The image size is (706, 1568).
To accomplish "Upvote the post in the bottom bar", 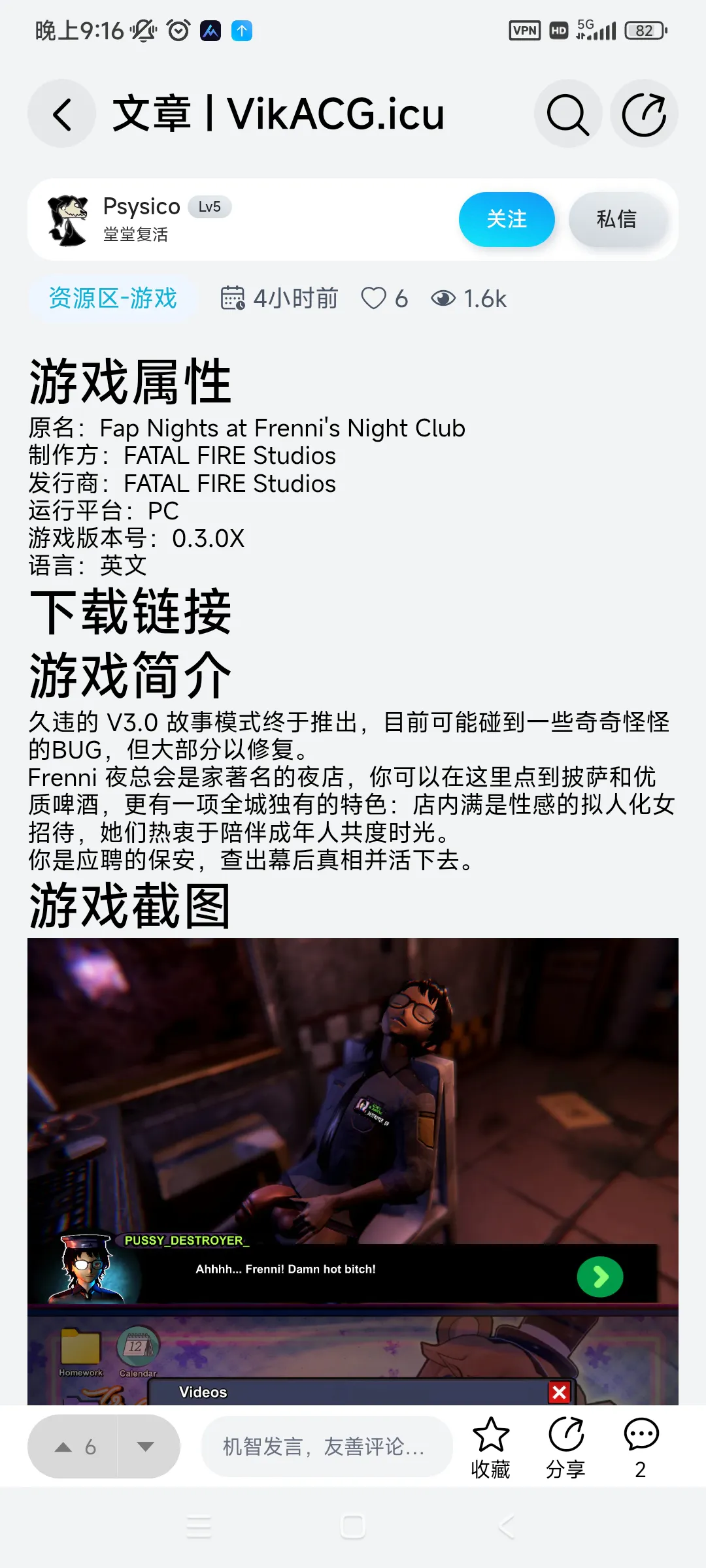I will pos(73,1446).
